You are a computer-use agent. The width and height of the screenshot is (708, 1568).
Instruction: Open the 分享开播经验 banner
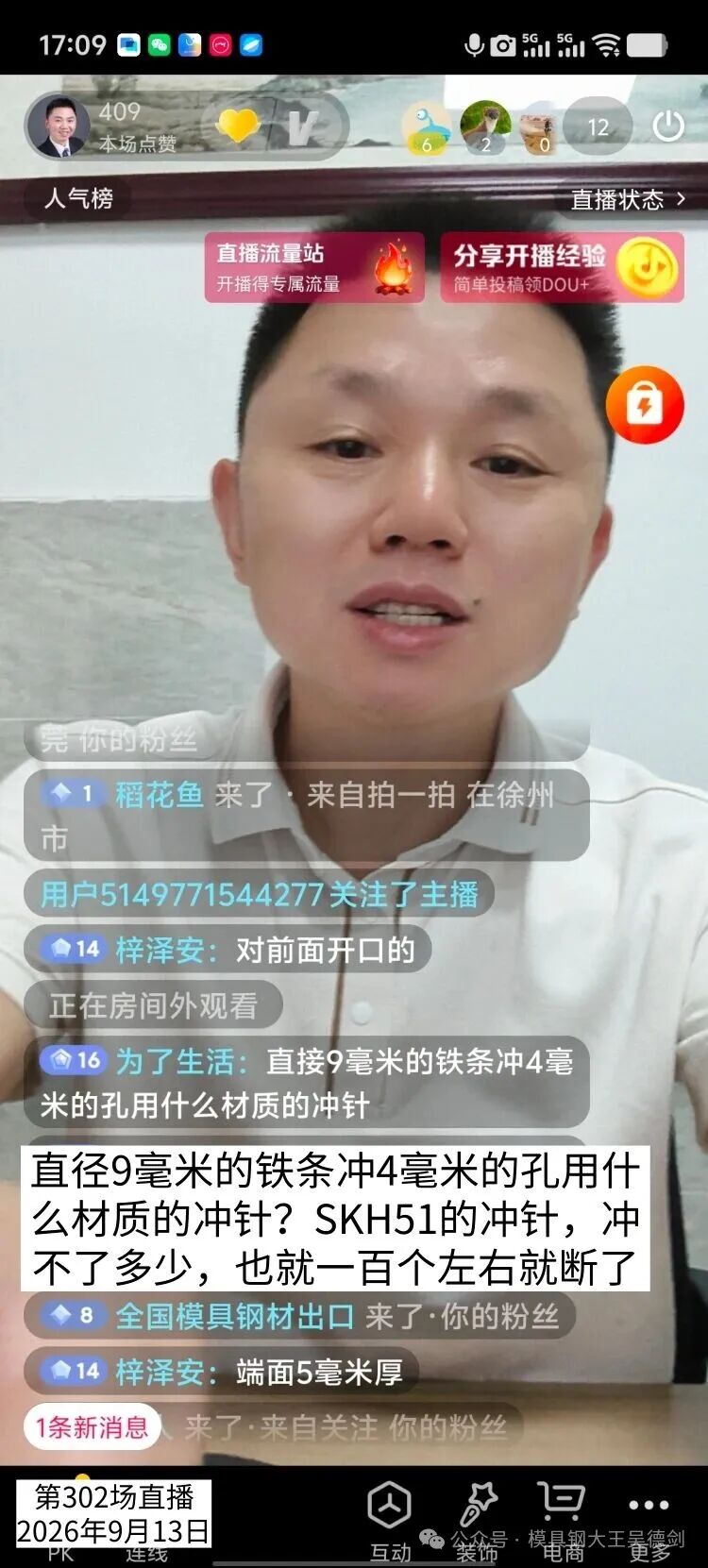click(x=562, y=267)
